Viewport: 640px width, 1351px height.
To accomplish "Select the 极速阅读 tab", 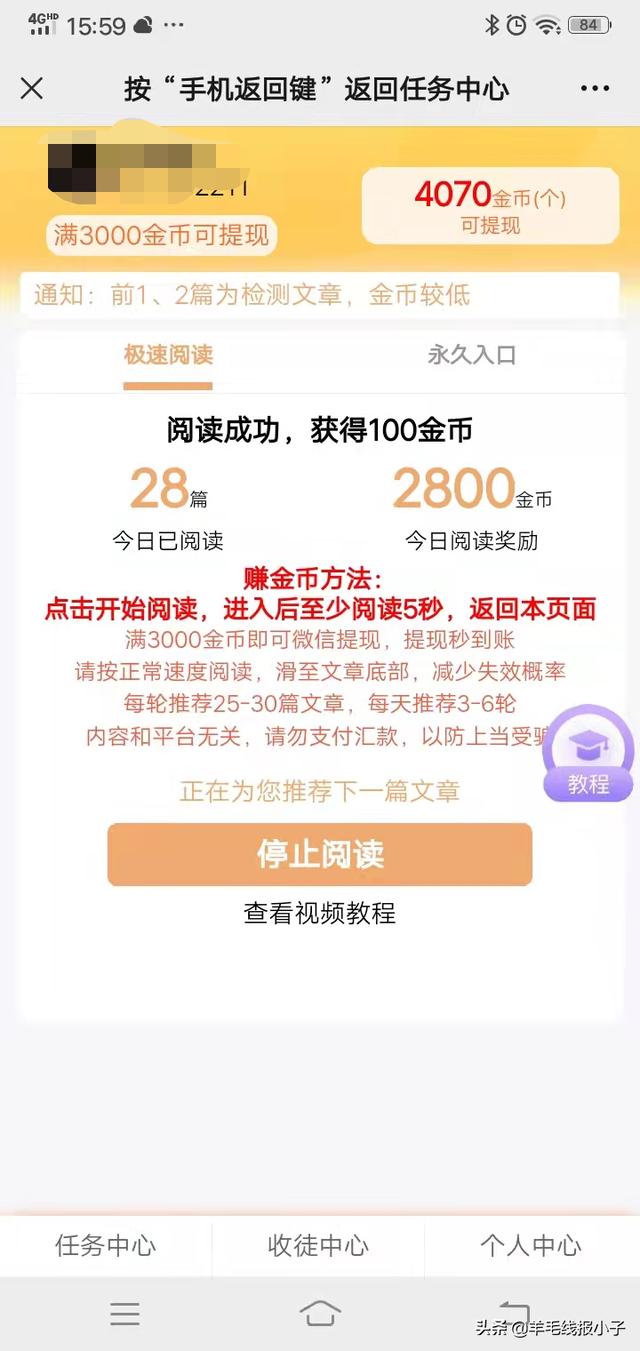I will click(x=168, y=355).
